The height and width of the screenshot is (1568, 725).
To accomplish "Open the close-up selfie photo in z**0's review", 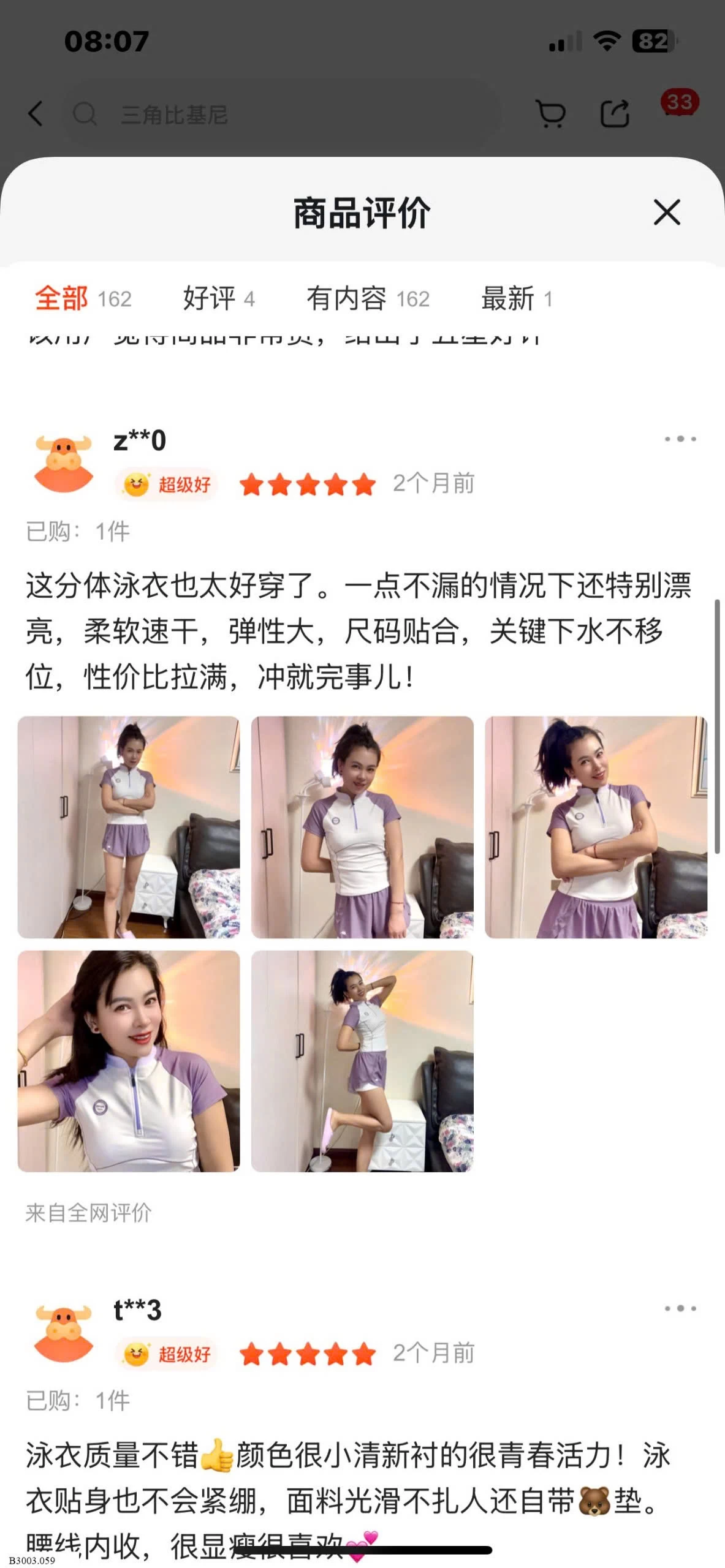I will pyautogui.click(x=129, y=1061).
